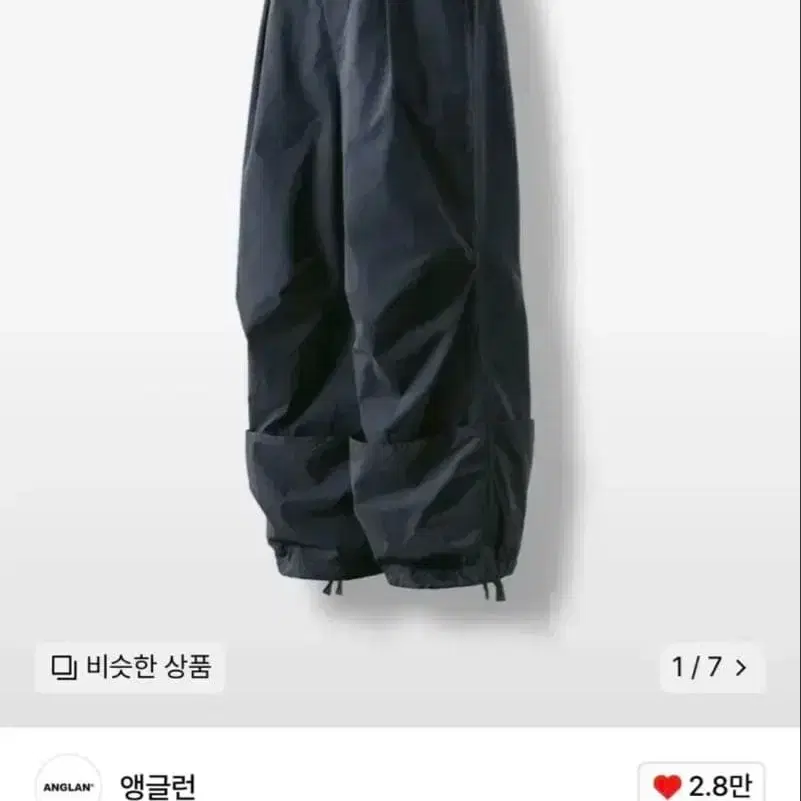Open similar products via 비슷한 상품

point(130,667)
